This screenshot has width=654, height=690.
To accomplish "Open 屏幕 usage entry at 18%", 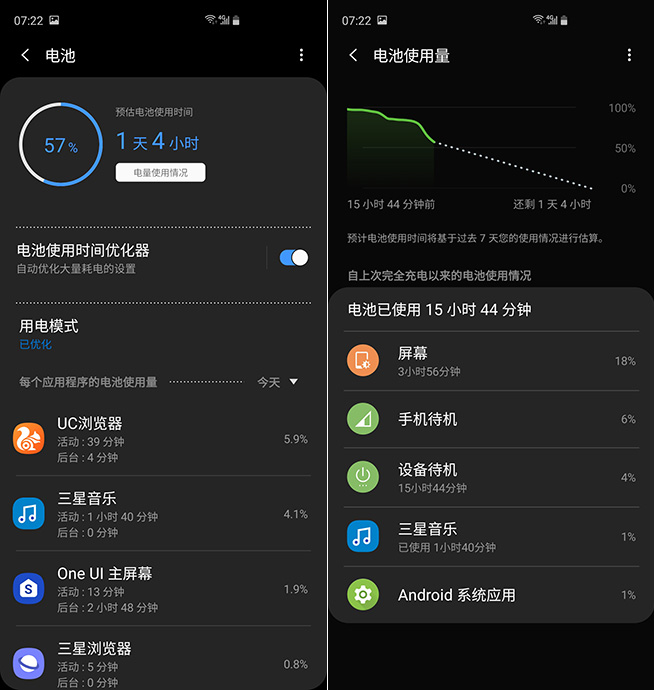I will [x=490, y=361].
